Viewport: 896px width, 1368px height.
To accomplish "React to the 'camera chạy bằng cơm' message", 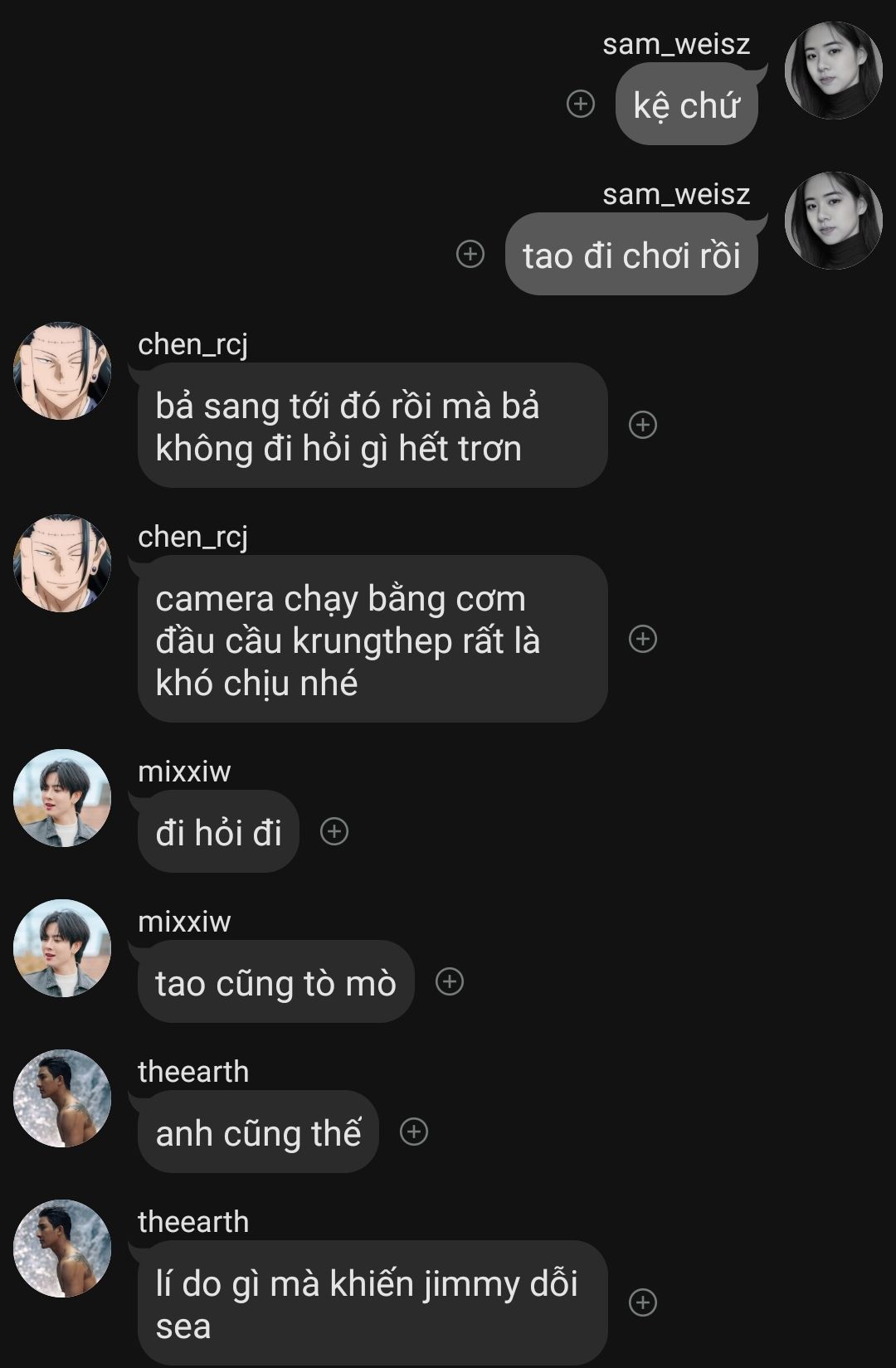I will [643, 639].
